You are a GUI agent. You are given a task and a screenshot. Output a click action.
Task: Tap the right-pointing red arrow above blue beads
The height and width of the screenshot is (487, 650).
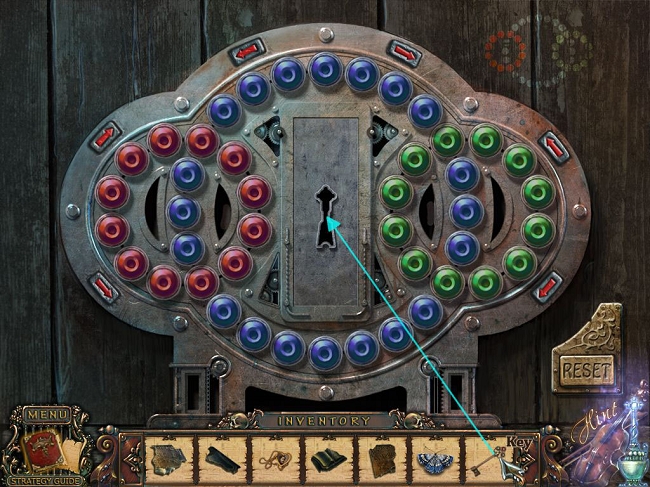(404, 50)
